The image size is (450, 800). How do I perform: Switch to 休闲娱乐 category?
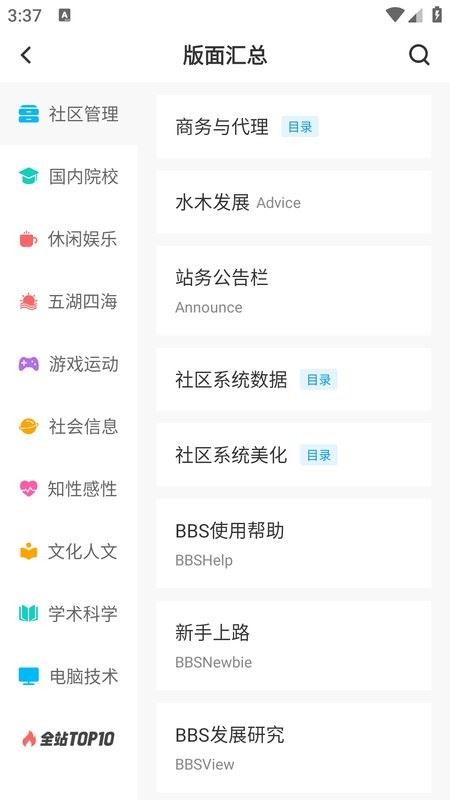click(69, 239)
